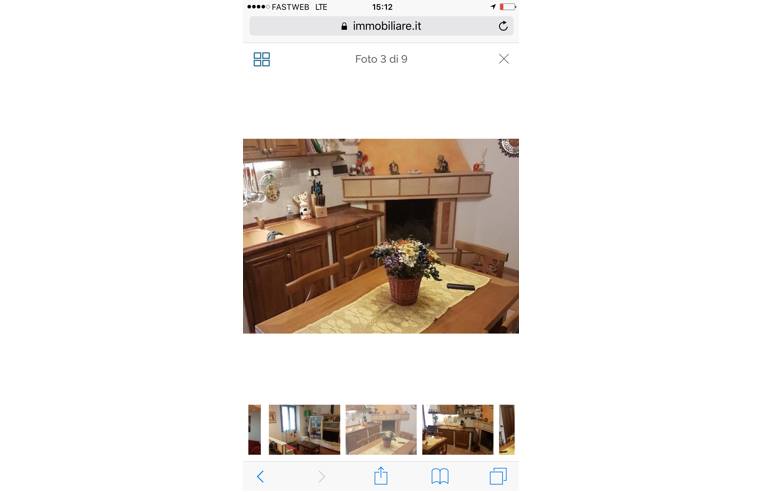The image size is (764, 492).
Task: Share this page from Safari toolbar
Action: click(381, 476)
